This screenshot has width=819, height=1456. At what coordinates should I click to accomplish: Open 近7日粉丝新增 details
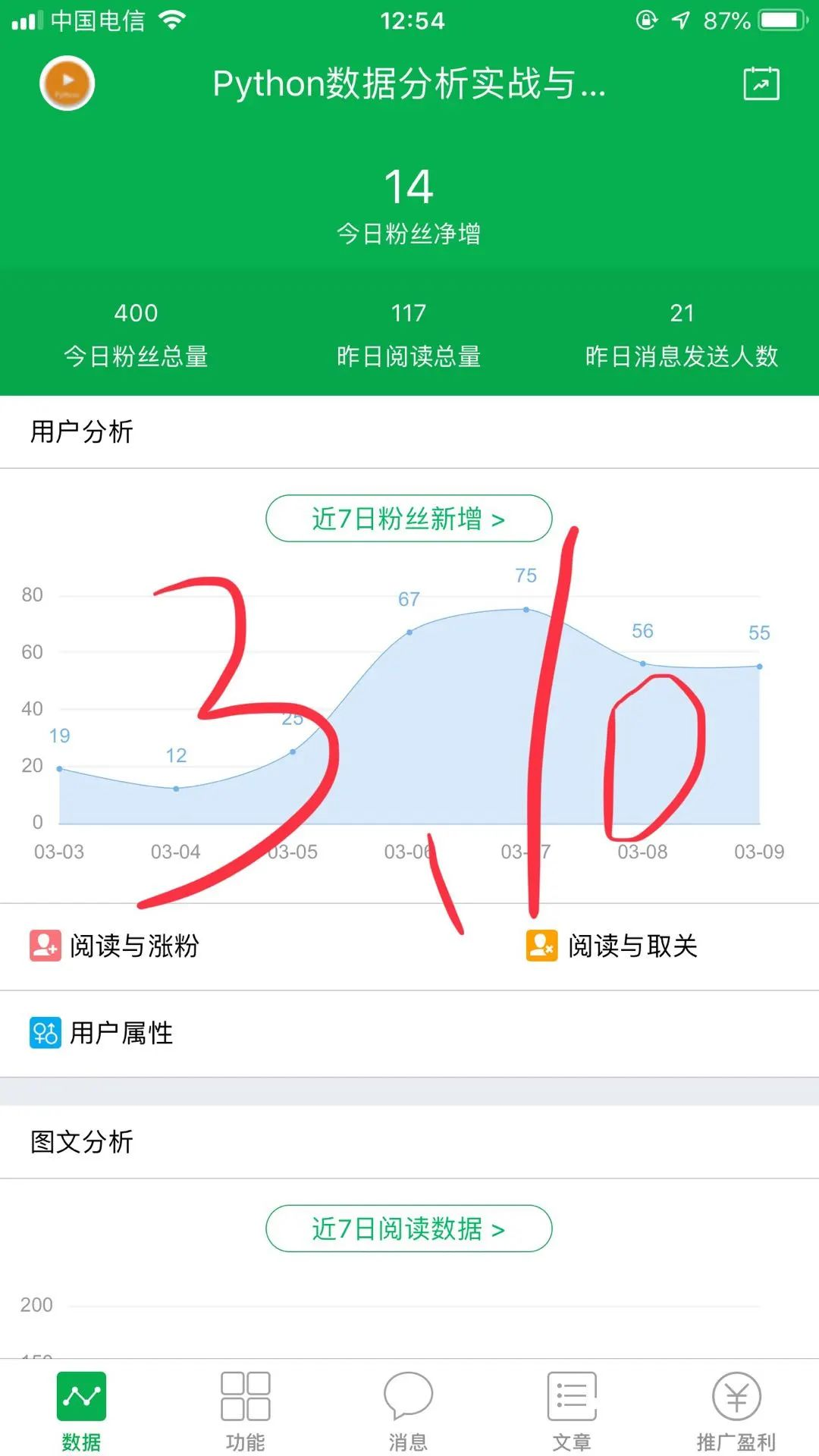(x=409, y=519)
